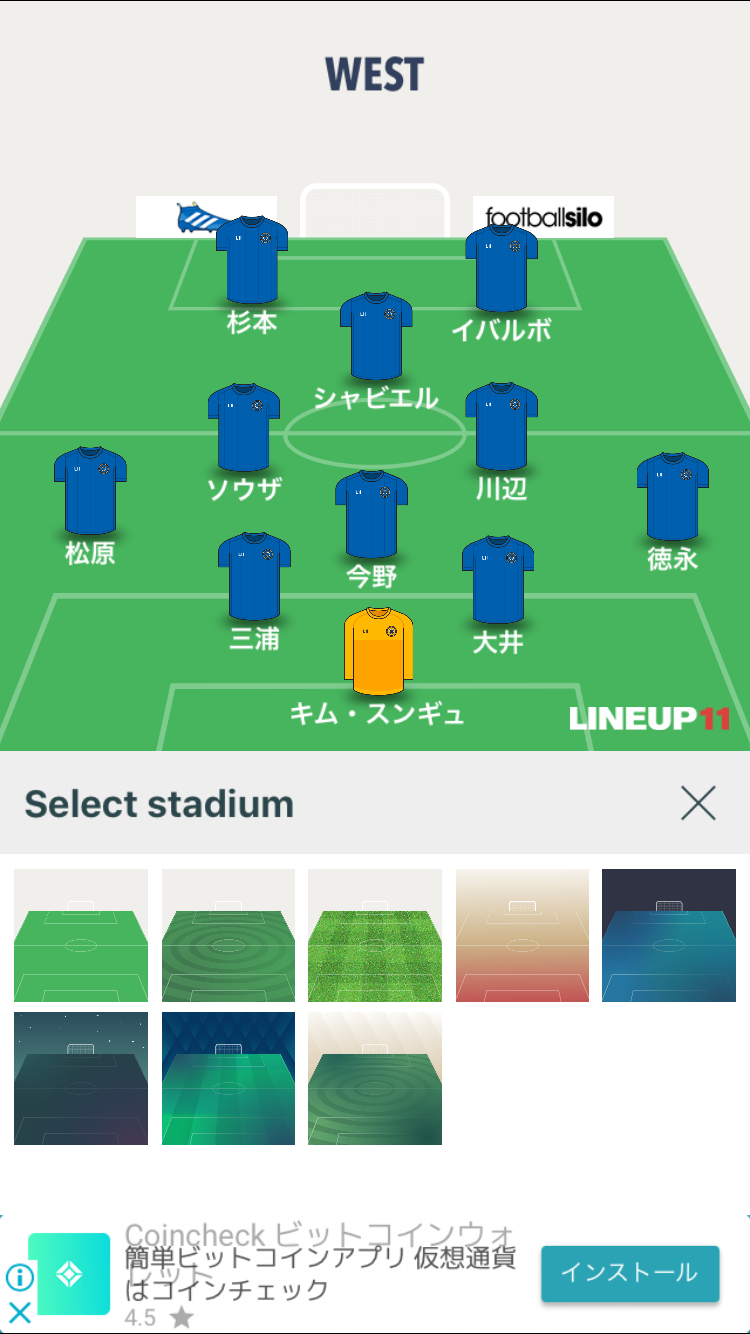This screenshot has height=1334, width=750.
Task: Tap player 杉本's jersey
Action: click(x=252, y=261)
